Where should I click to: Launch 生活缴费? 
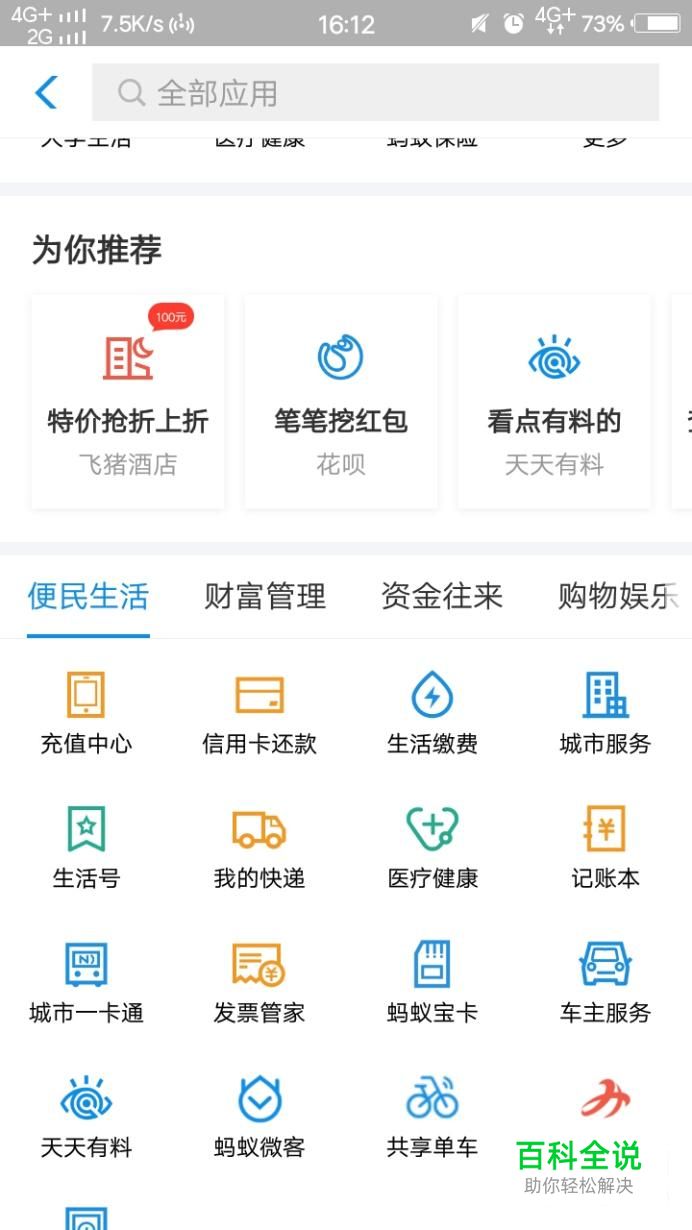[x=432, y=712]
